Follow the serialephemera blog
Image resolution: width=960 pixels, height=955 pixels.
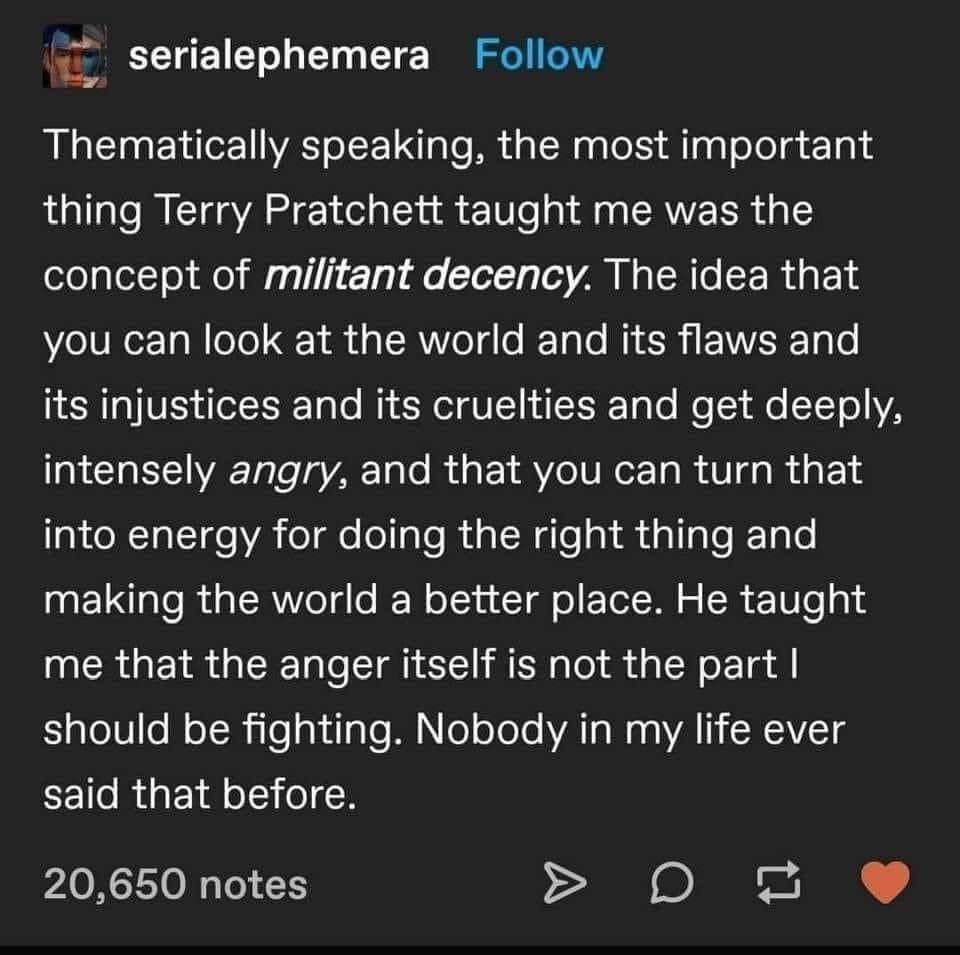tap(539, 56)
